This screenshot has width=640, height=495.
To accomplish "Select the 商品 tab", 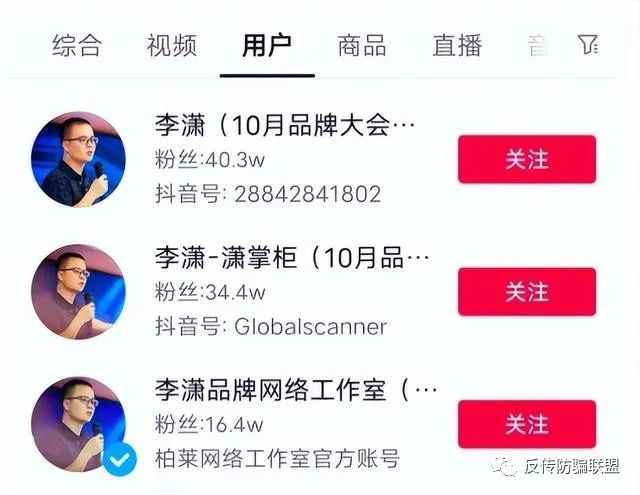I will tap(362, 45).
